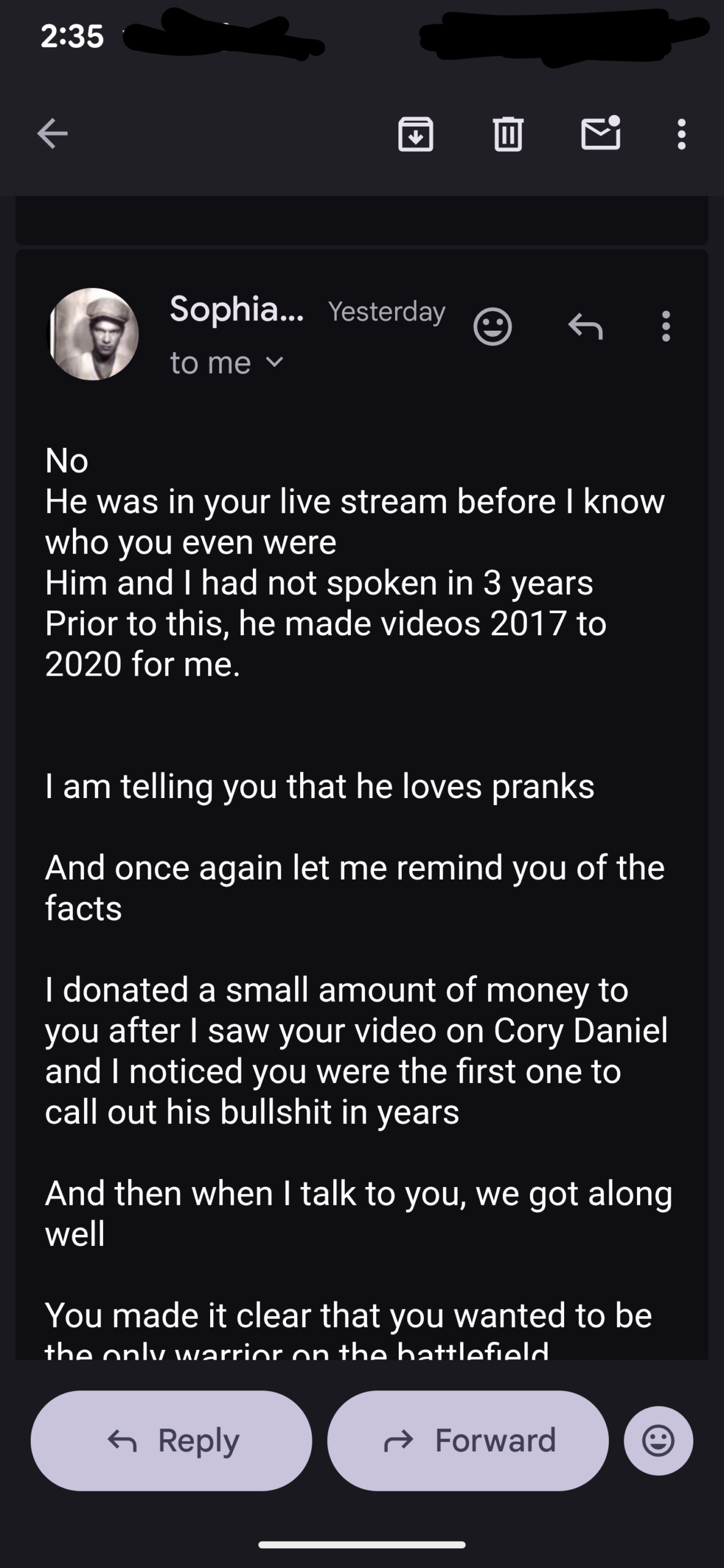This screenshot has height=1568, width=724.
Task: Go back to the inbox
Action: [x=53, y=134]
